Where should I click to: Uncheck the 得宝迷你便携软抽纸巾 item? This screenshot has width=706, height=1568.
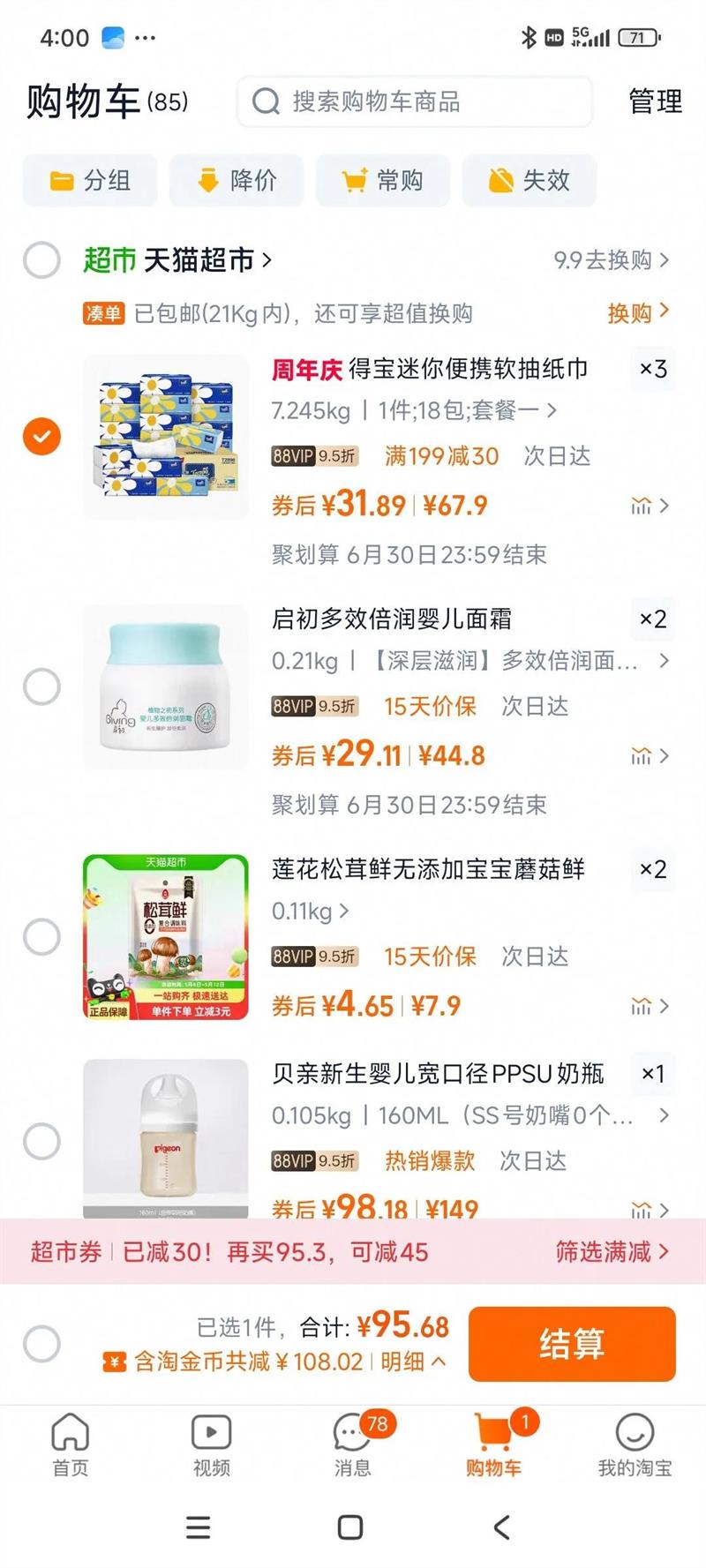click(41, 437)
